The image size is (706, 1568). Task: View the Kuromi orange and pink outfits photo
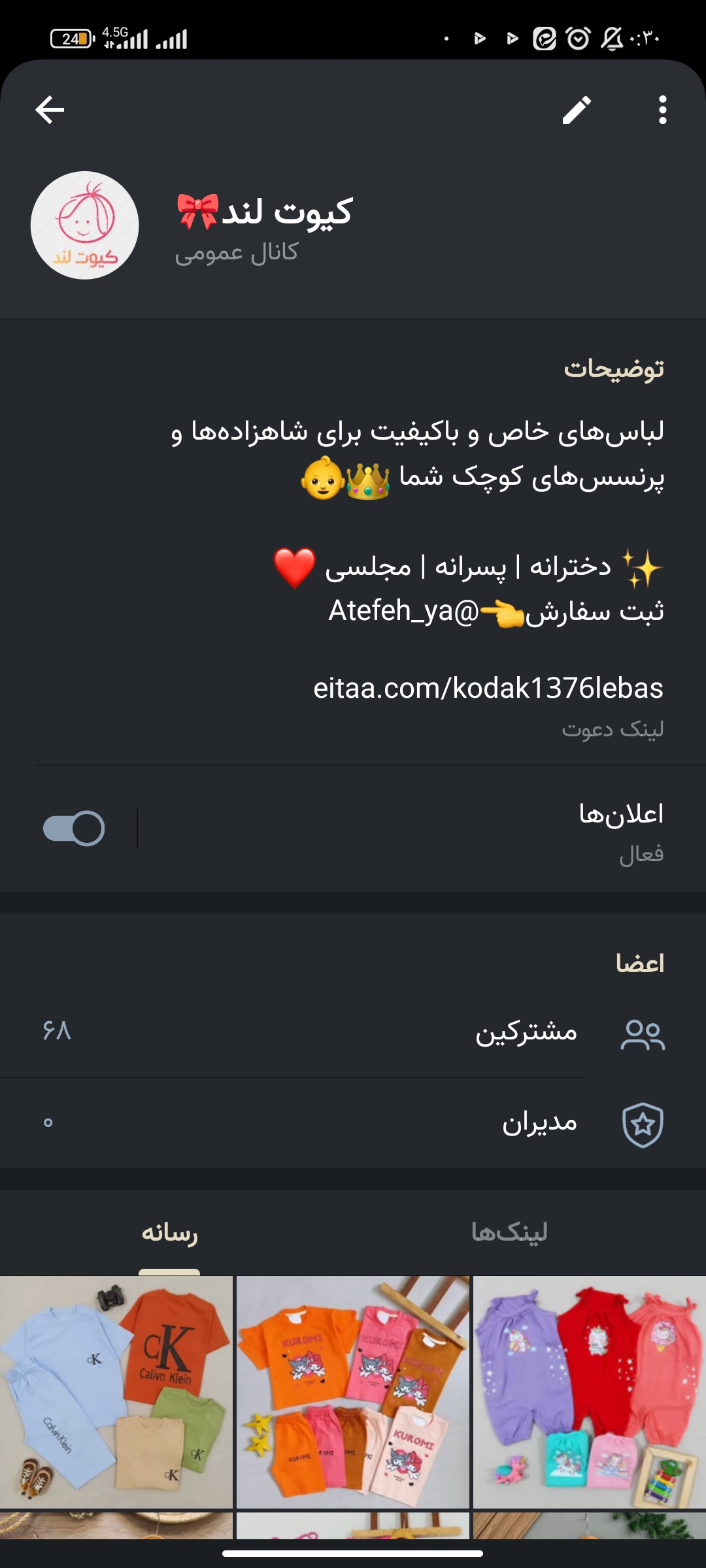[353, 1392]
